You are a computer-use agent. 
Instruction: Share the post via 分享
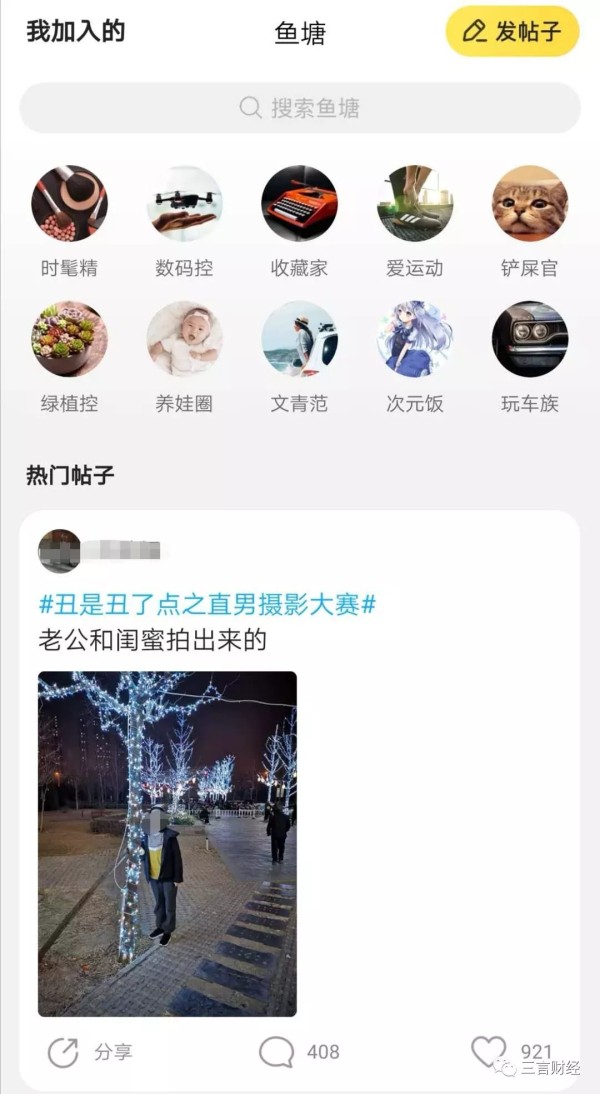click(x=90, y=1052)
